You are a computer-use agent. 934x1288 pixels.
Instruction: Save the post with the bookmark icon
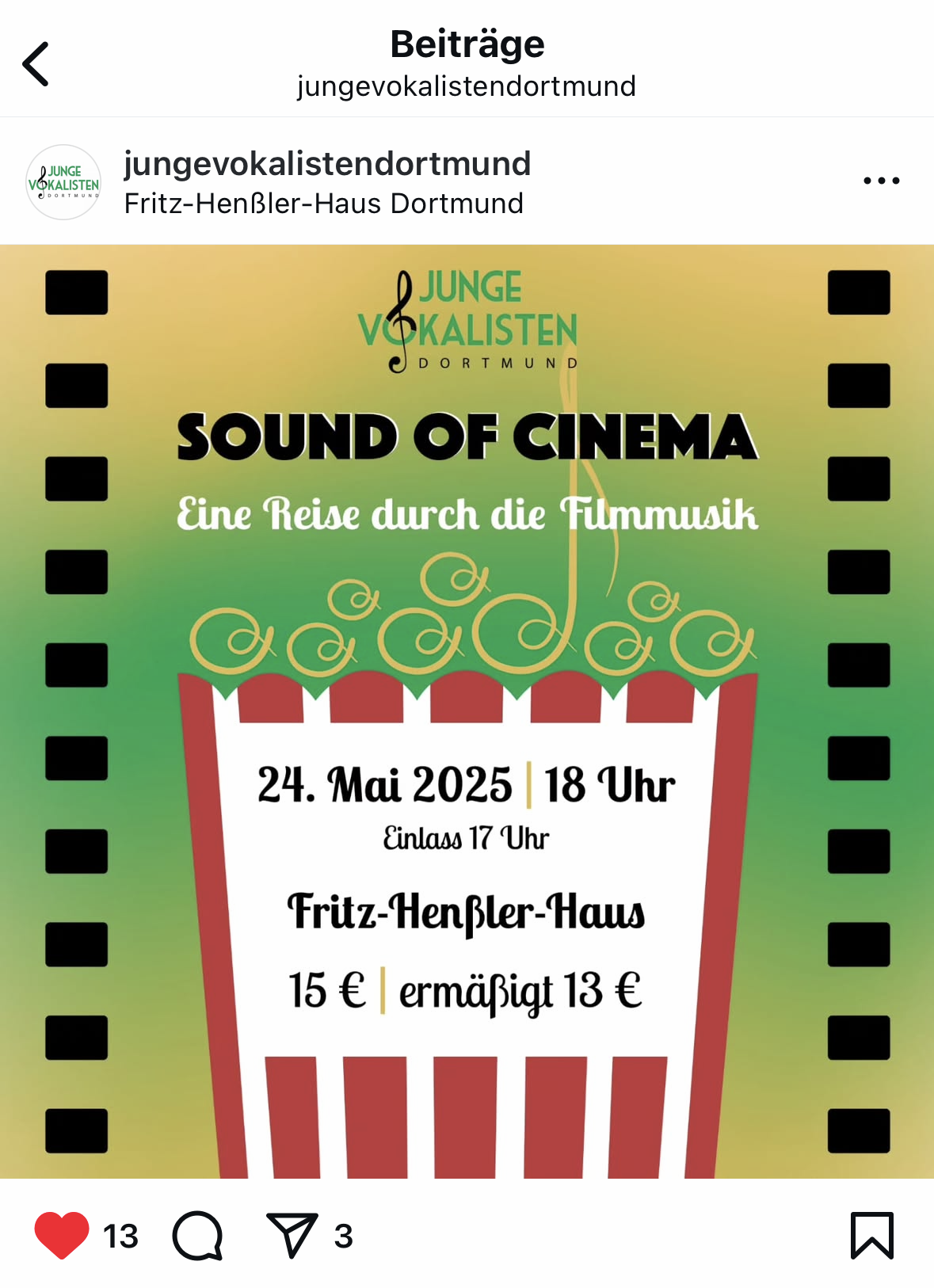pyautogui.click(x=871, y=1235)
